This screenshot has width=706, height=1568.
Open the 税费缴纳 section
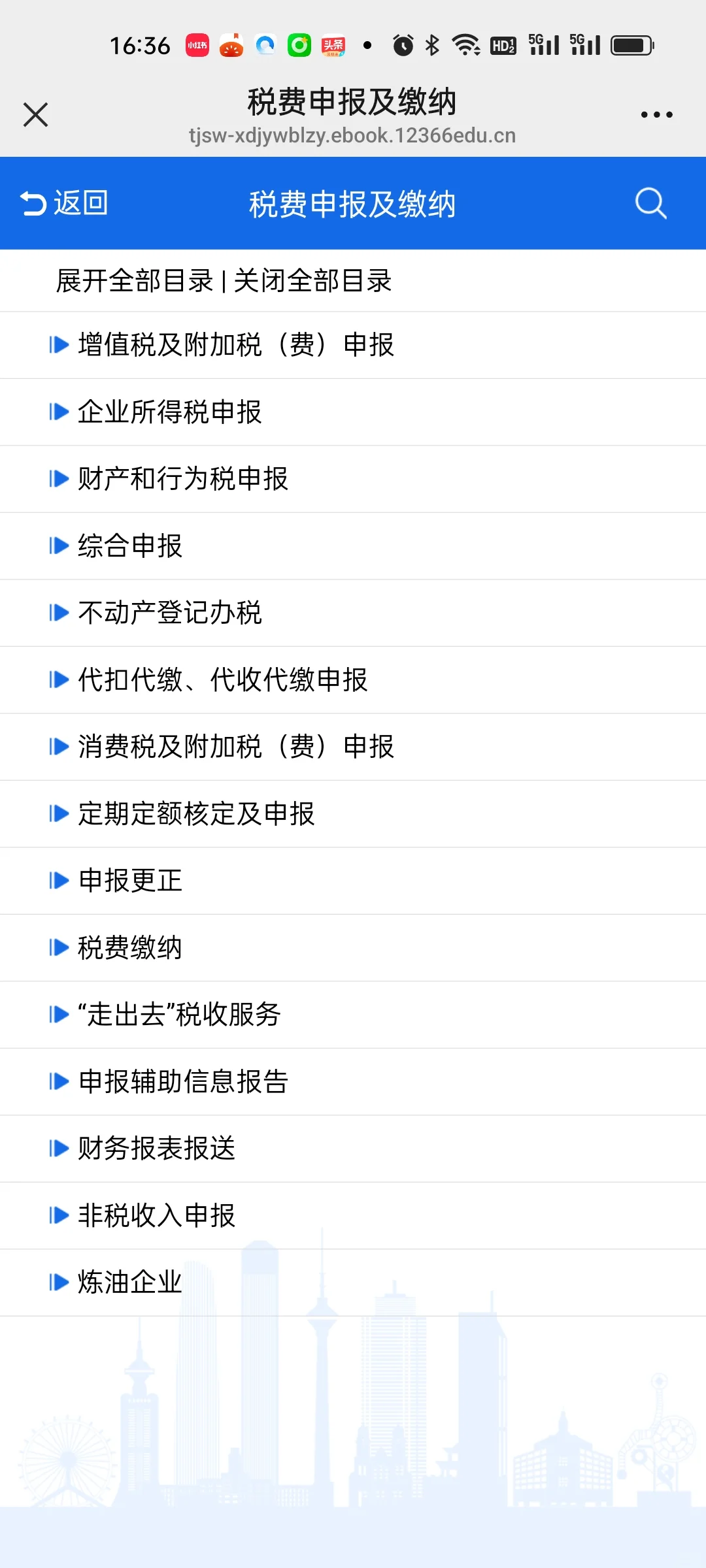pos(353,948)
